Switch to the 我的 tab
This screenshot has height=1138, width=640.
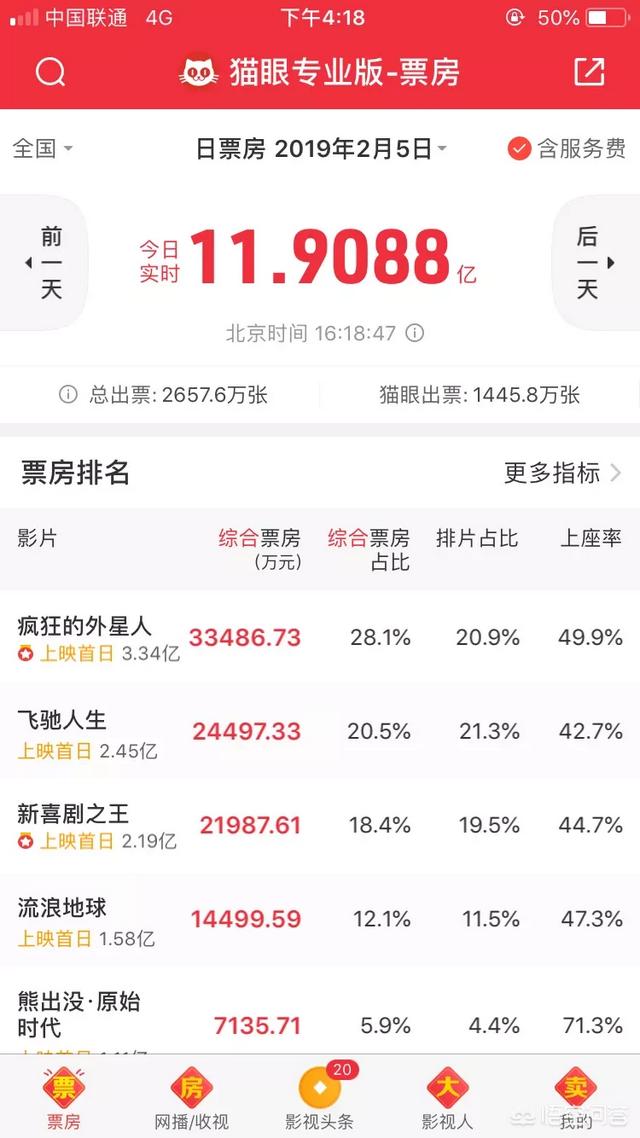coord(576,1098)
